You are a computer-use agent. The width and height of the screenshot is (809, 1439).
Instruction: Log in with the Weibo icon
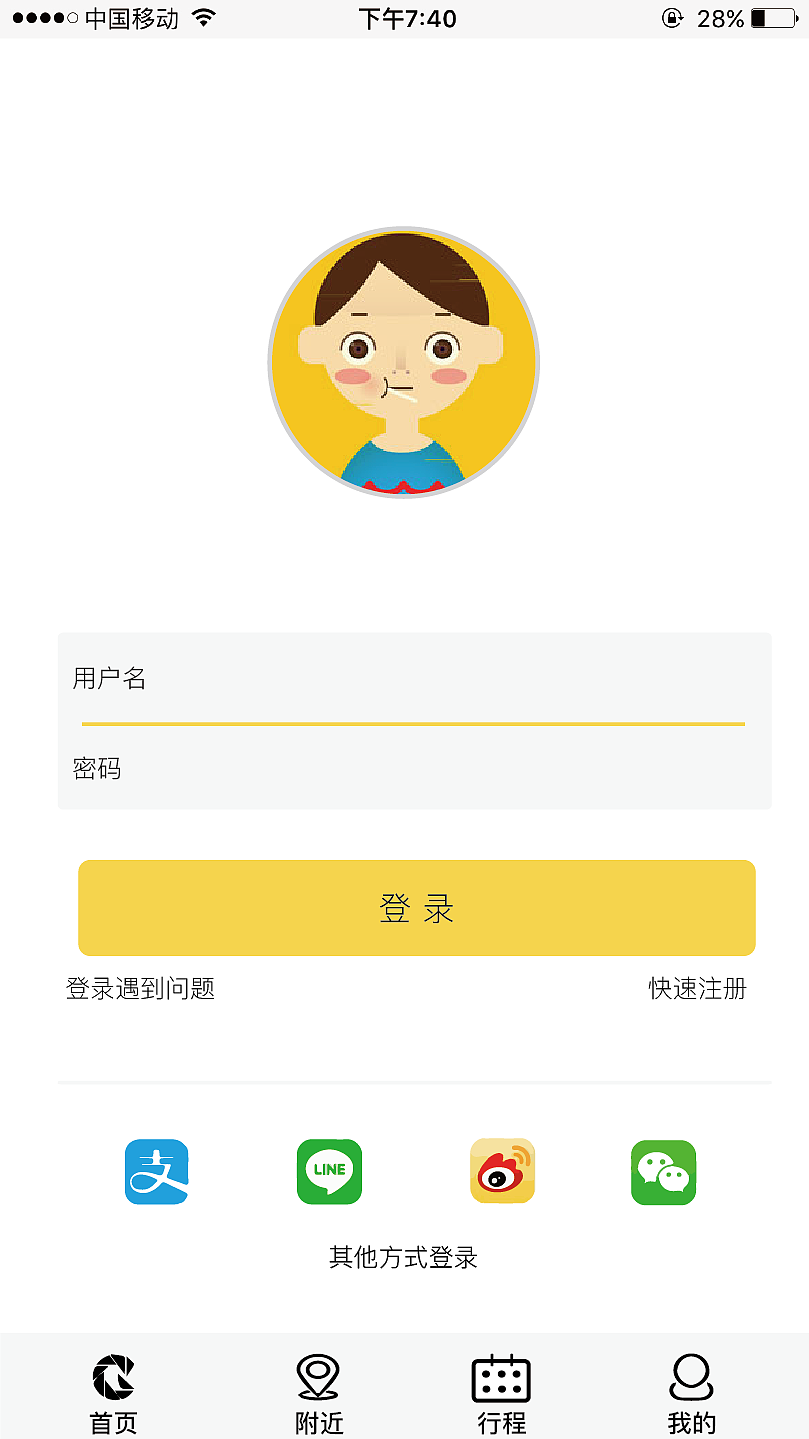point(501,1172)
